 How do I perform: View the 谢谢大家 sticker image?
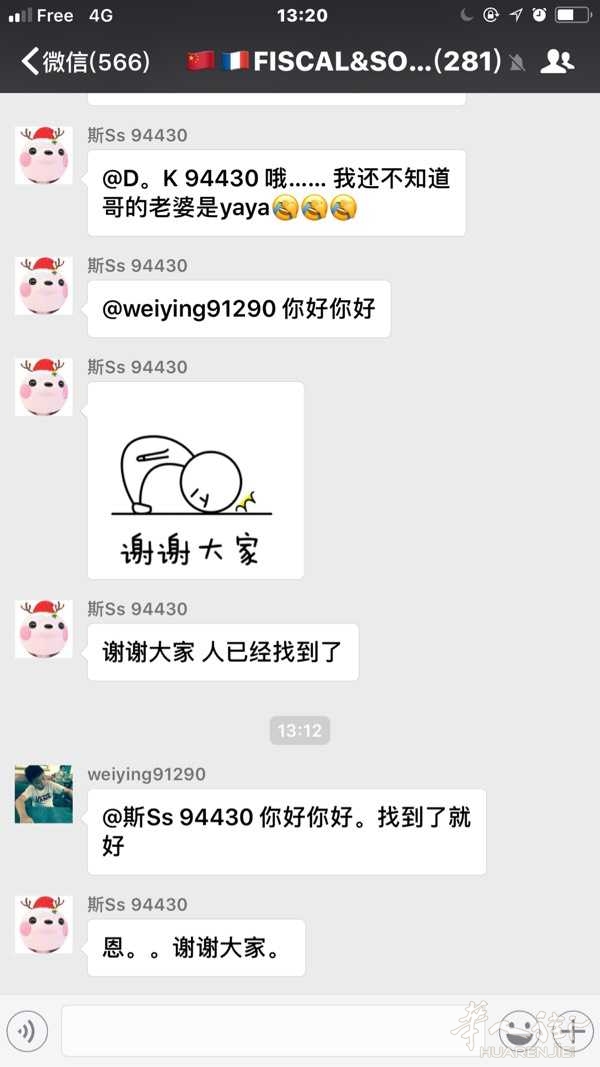[x=196, y=480]
